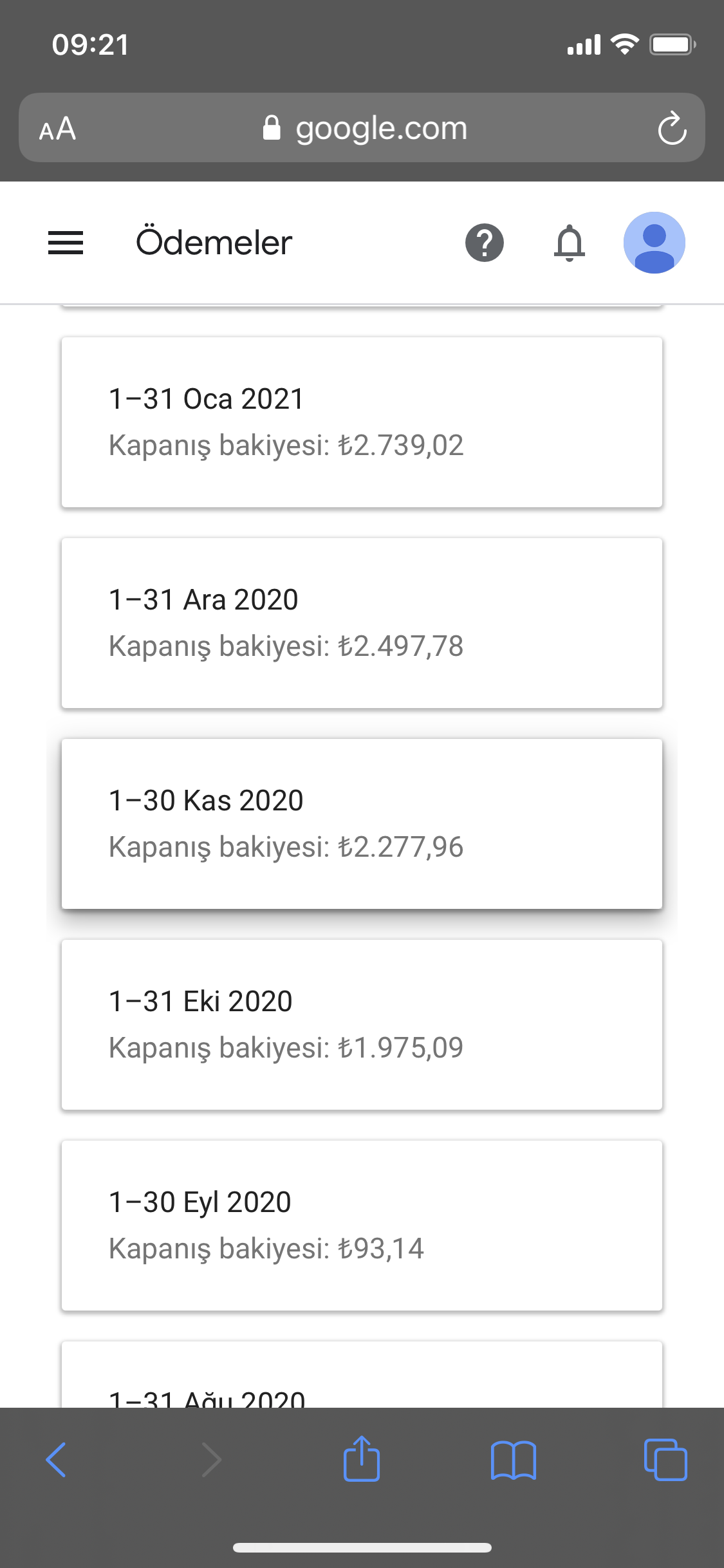Open the account profile avatar

click(654, 243)
